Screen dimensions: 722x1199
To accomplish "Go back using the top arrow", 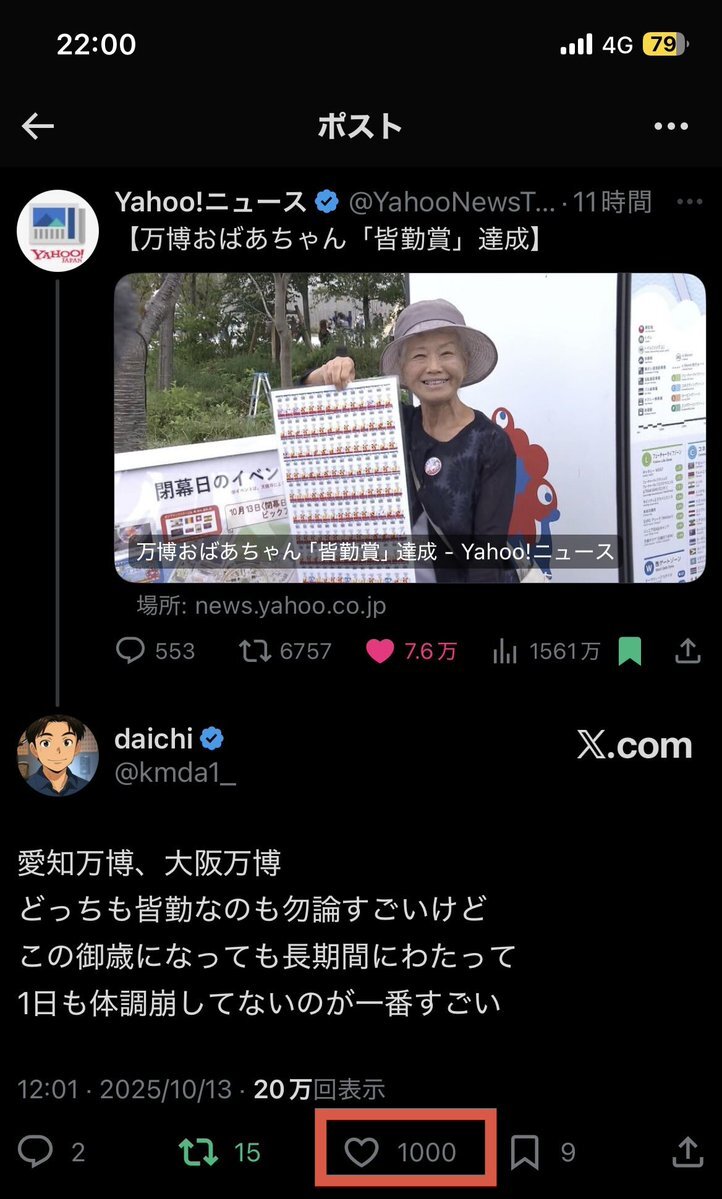I will point(38,126).
